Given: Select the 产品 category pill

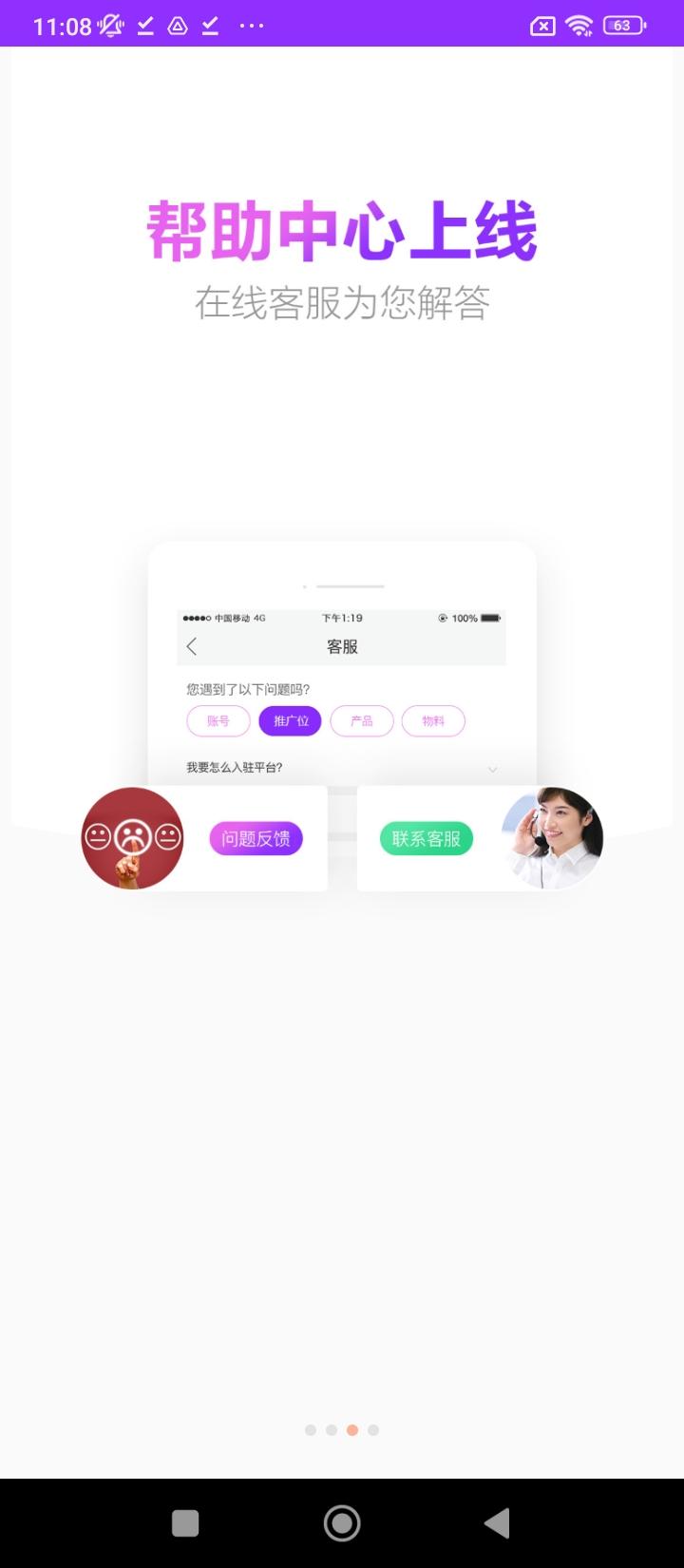Looking at the screenshot, I should (362, 720).
